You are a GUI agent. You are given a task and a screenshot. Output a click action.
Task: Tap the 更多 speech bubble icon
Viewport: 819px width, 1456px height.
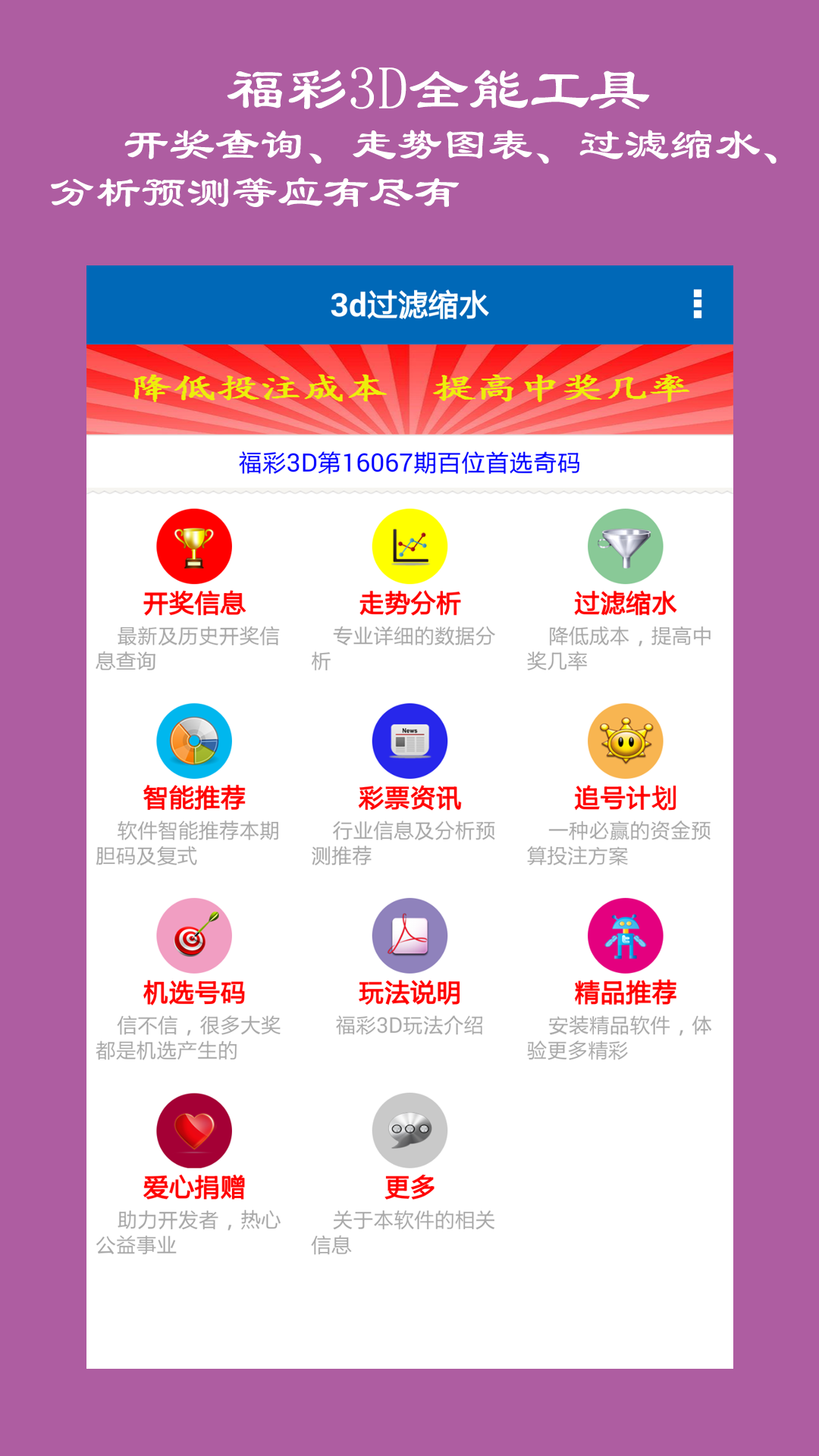[x=409, y=1130]
